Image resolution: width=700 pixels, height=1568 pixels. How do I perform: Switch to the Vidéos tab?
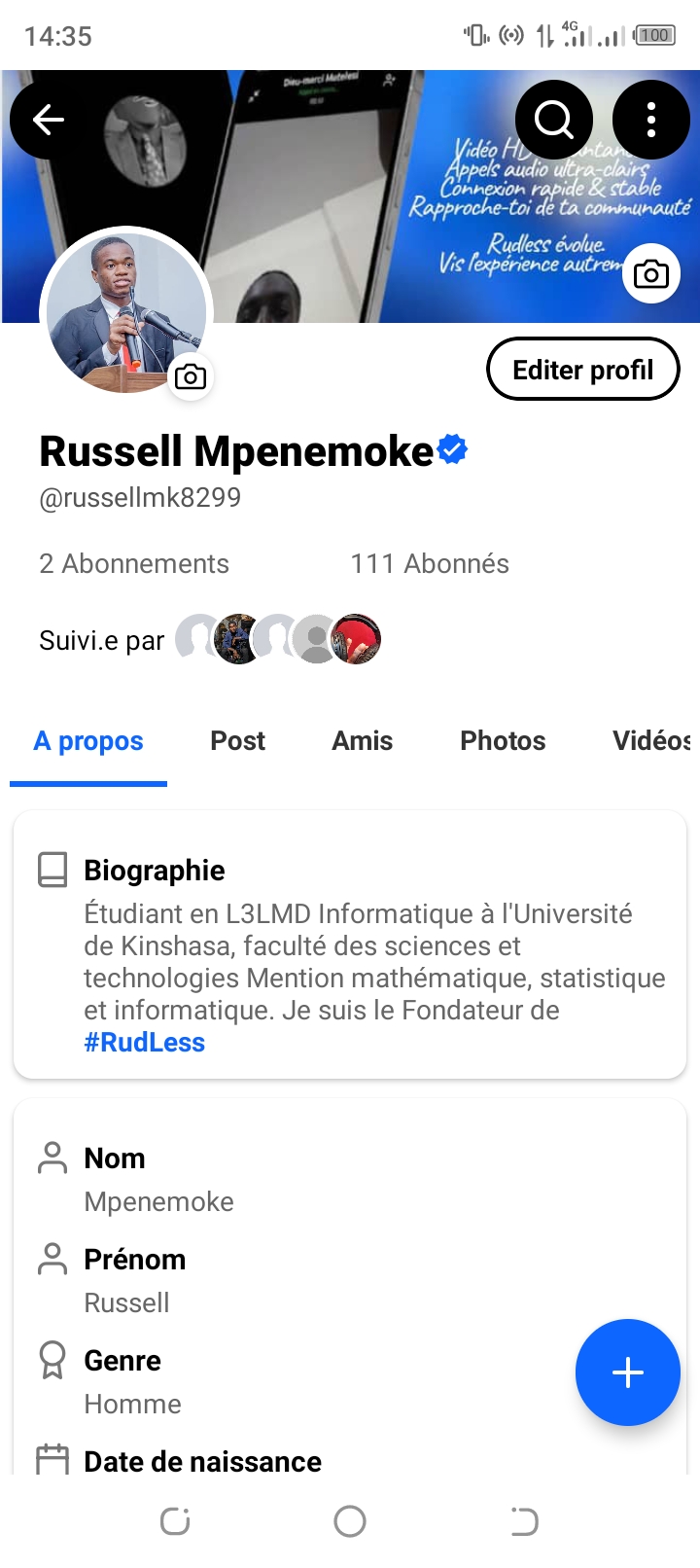point(649,741)
